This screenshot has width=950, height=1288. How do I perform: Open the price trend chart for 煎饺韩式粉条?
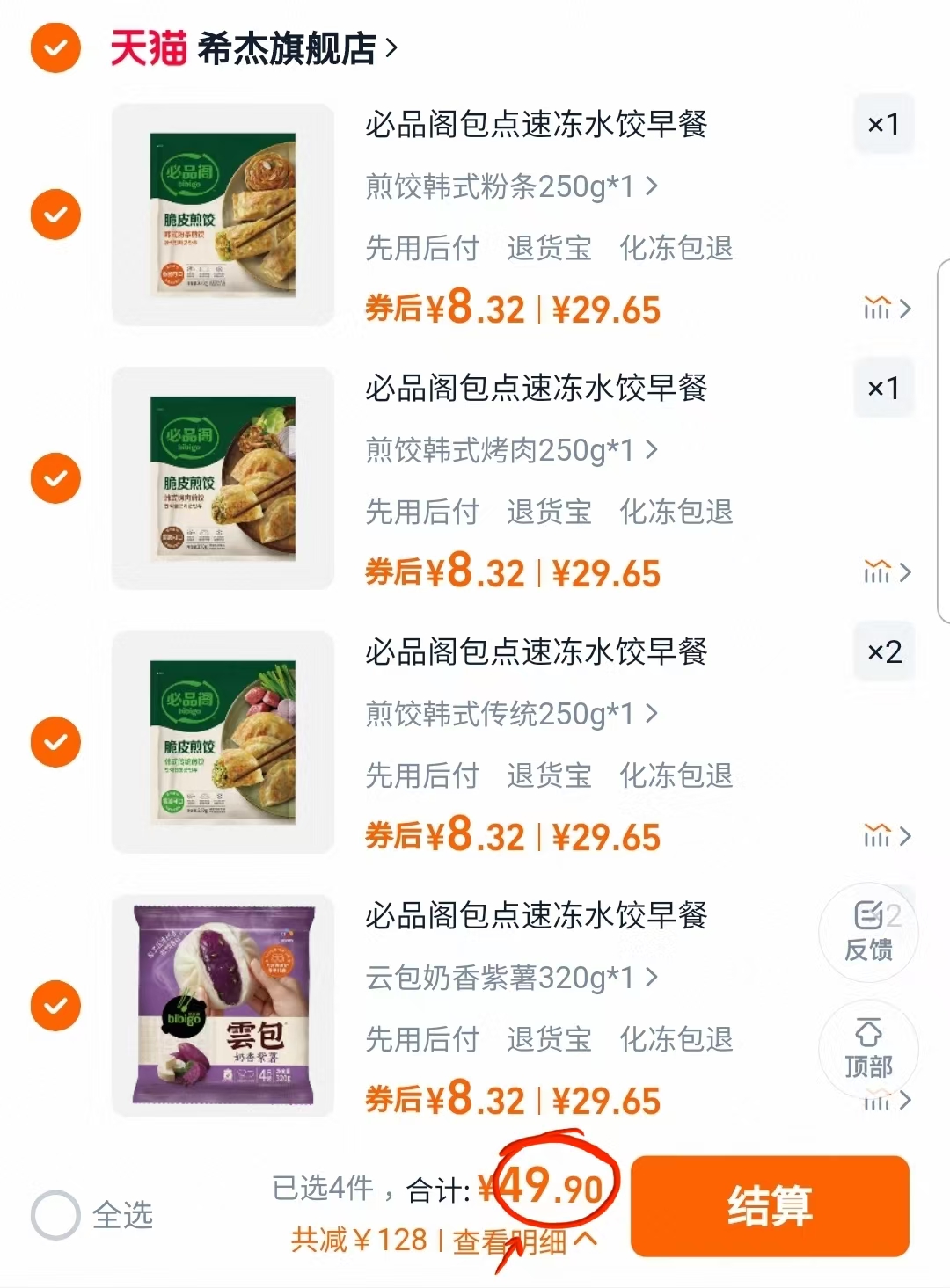pyautogui.click(x=876, y=309)
